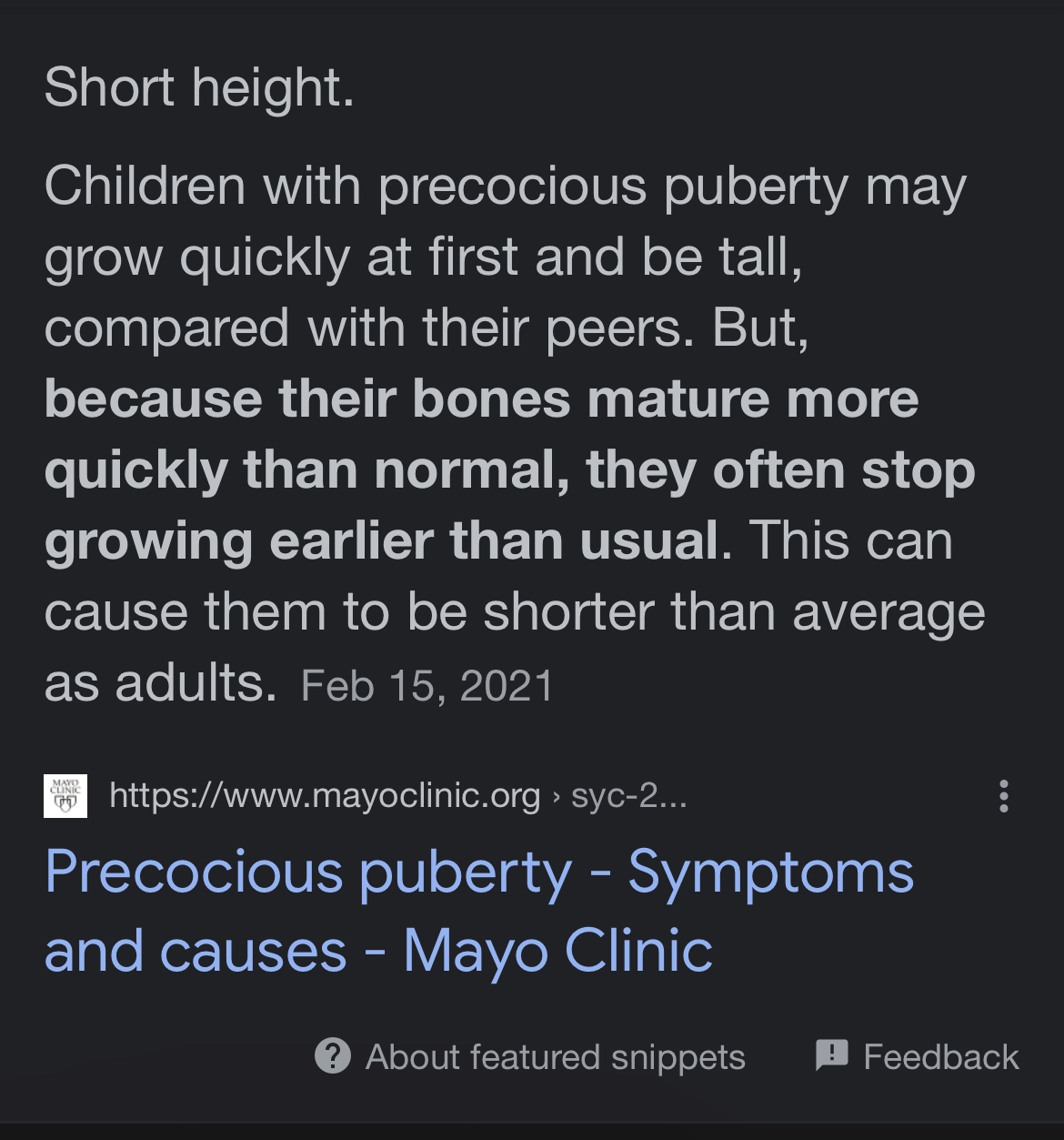This screenshot has height=1140, width=1064.
Task: Open About featured snippets
Action: coord(530,1057)
